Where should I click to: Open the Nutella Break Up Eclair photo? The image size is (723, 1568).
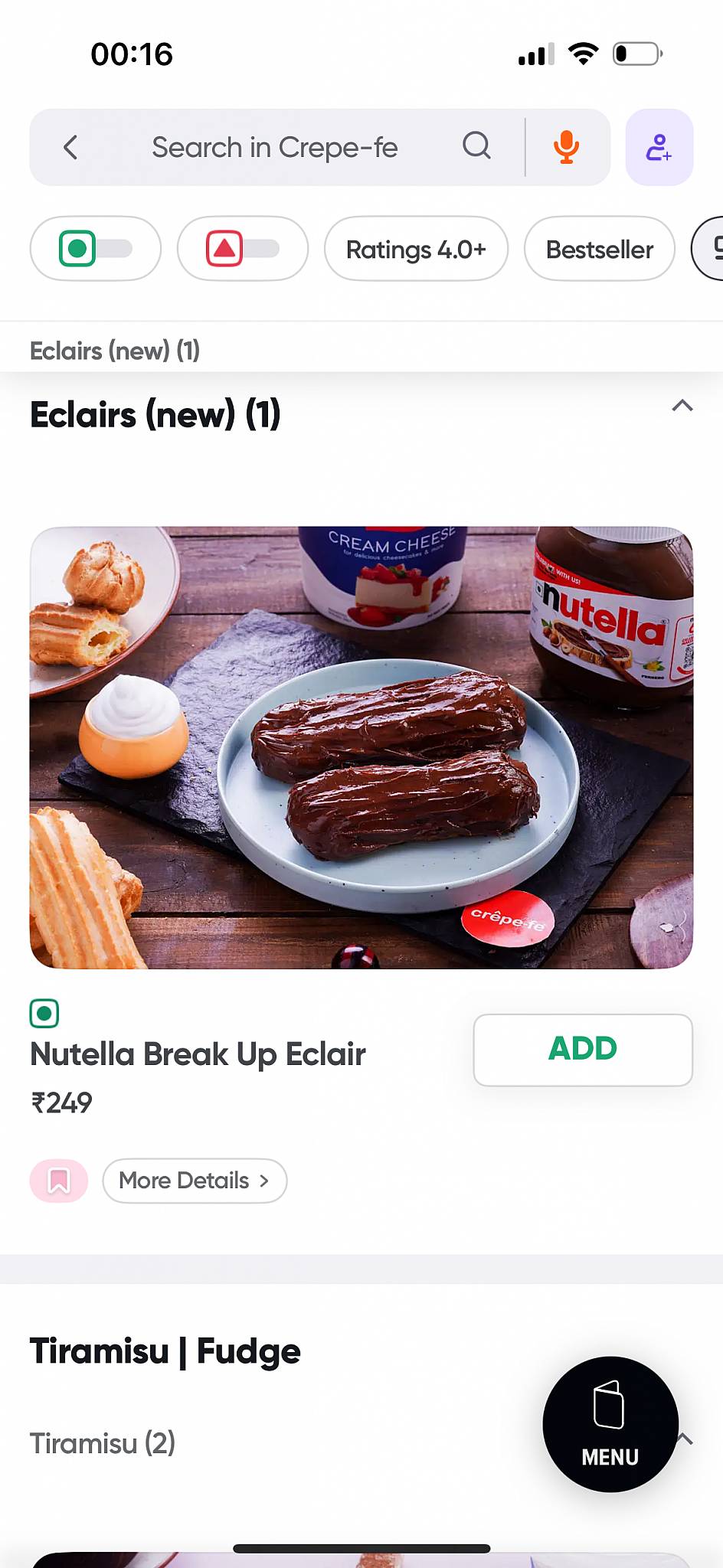[x=361, y=747]
